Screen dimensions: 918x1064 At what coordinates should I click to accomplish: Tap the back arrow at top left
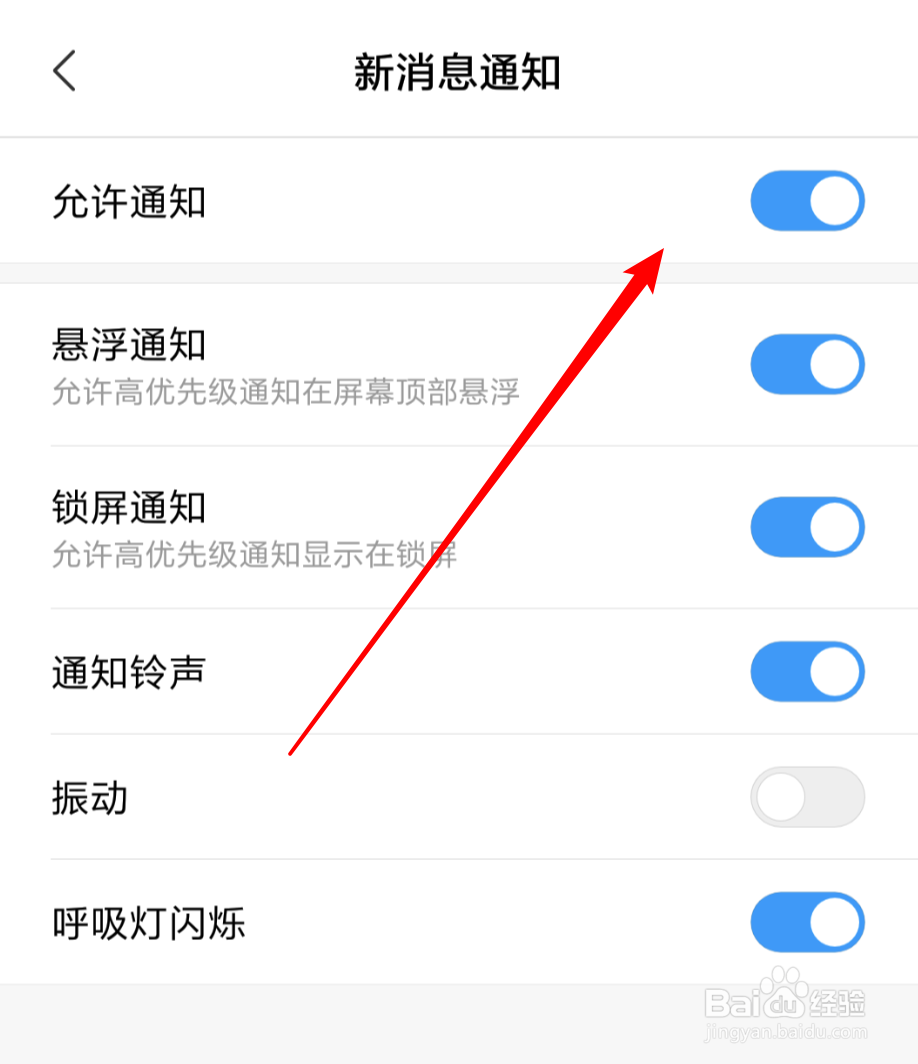pos(63,71)
